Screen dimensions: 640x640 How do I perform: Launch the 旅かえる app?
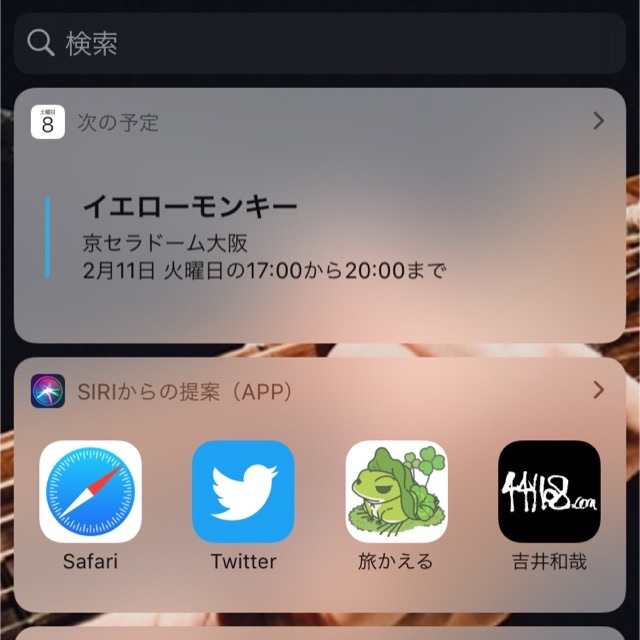tap(396, 491)
